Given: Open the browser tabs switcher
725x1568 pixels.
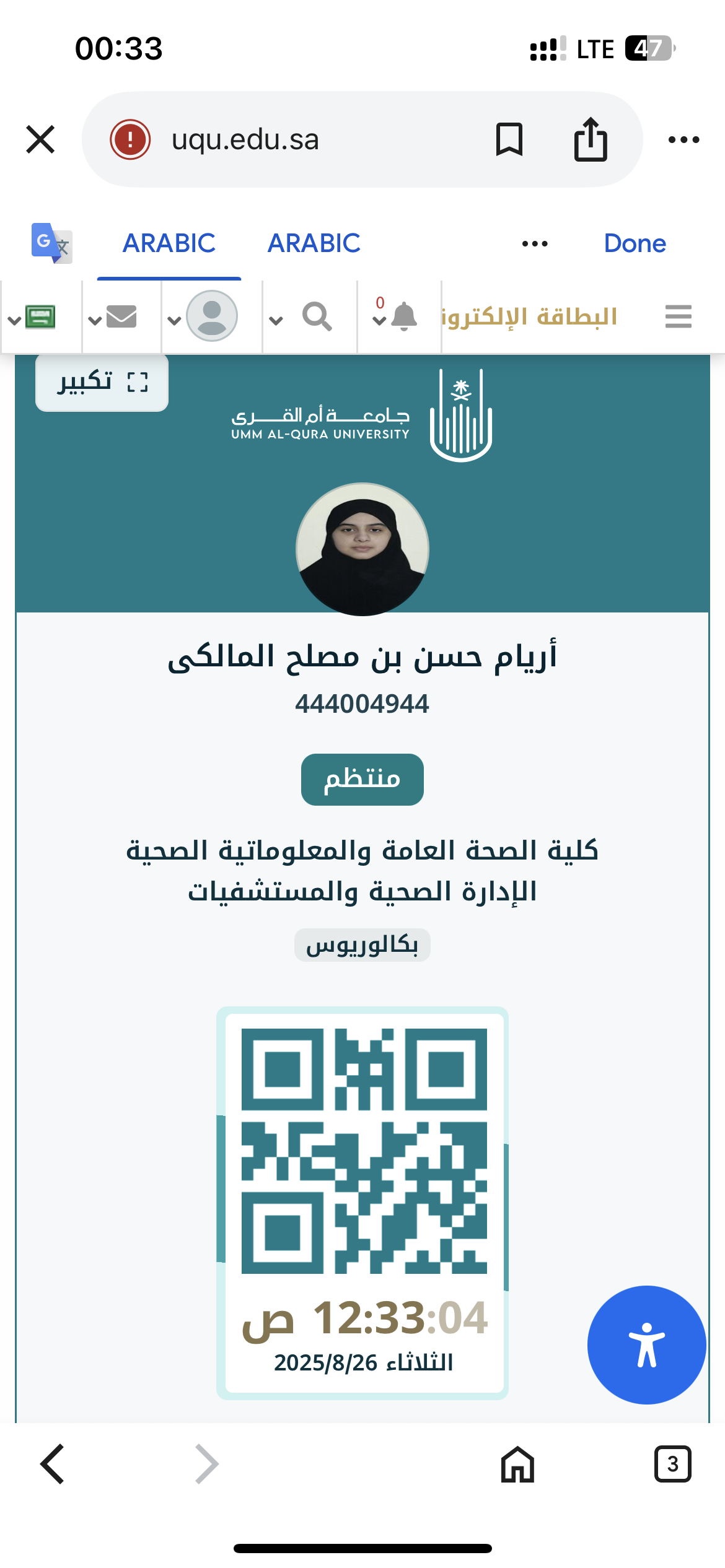Looking at the screenshot, I should pyautogui.click(x=672, y=1464).
